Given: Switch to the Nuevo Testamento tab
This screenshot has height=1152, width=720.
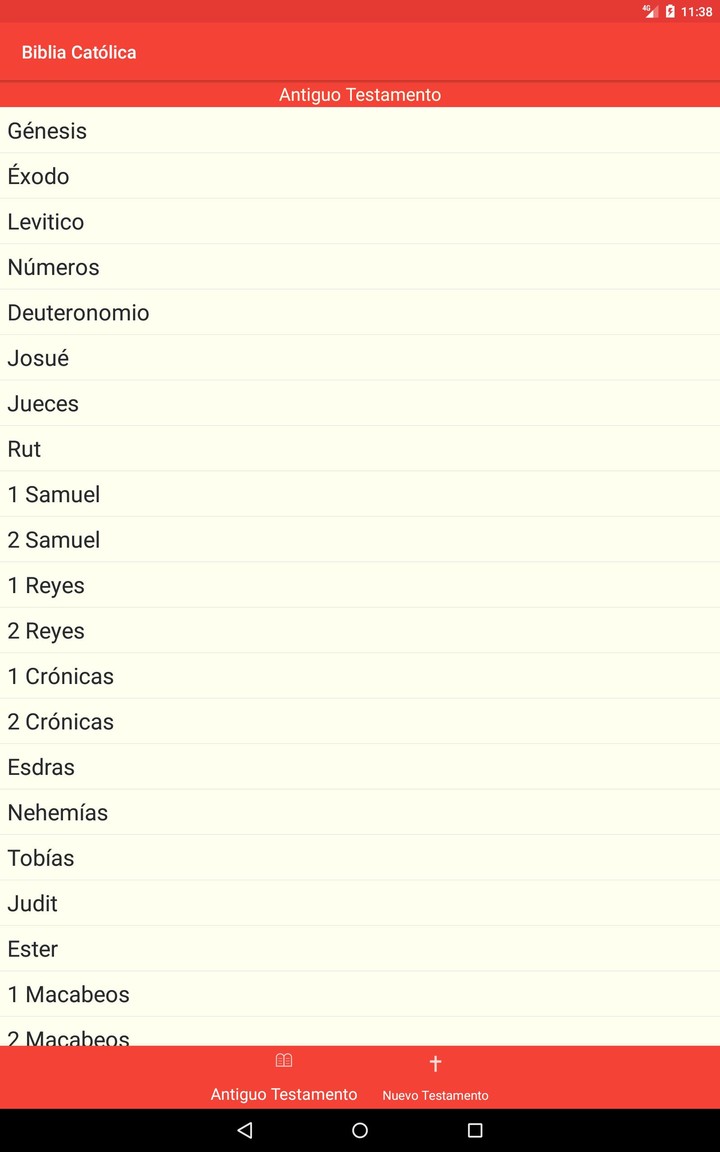Looking at the screenshot, I should (x=435, y=1078).
